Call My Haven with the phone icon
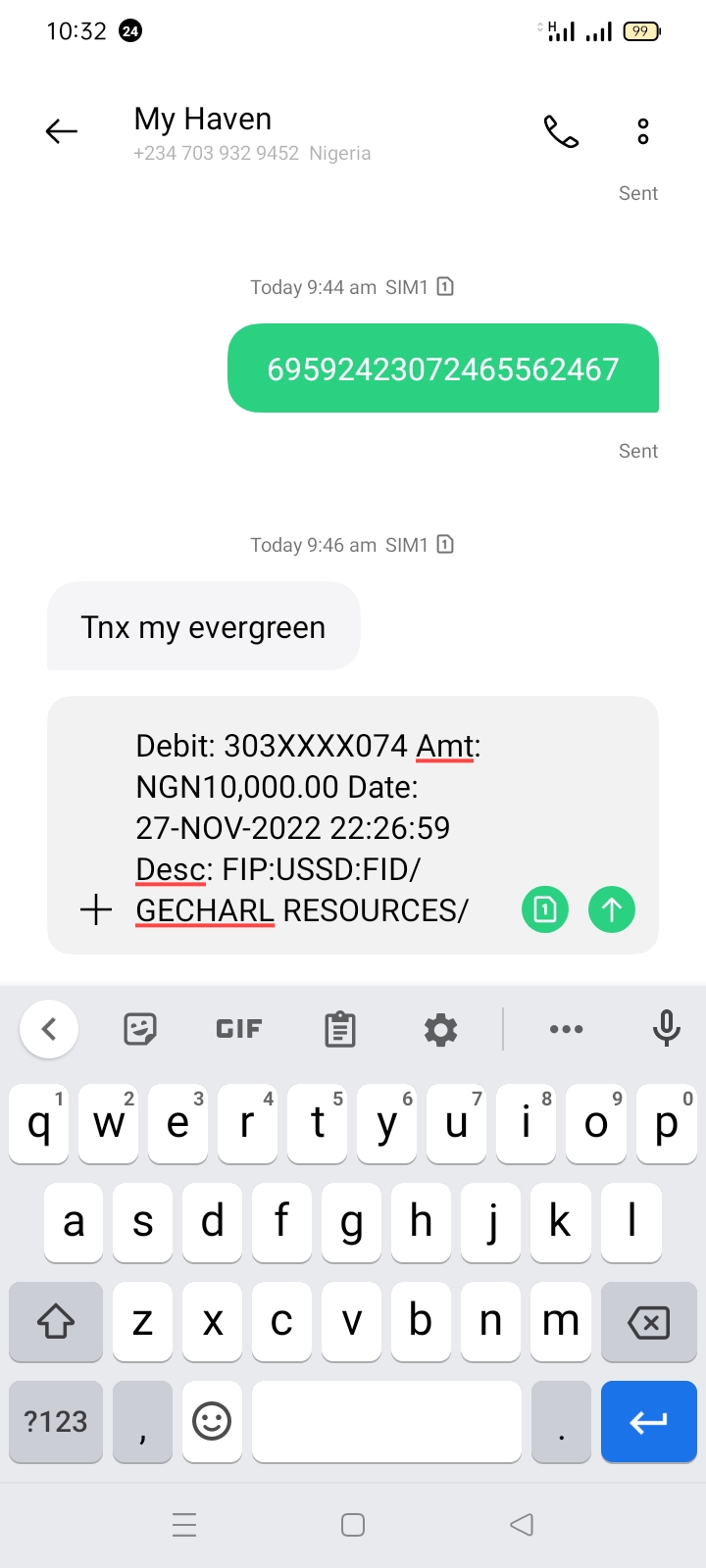The image size is (706, 1568). click(x=562, y=131)
